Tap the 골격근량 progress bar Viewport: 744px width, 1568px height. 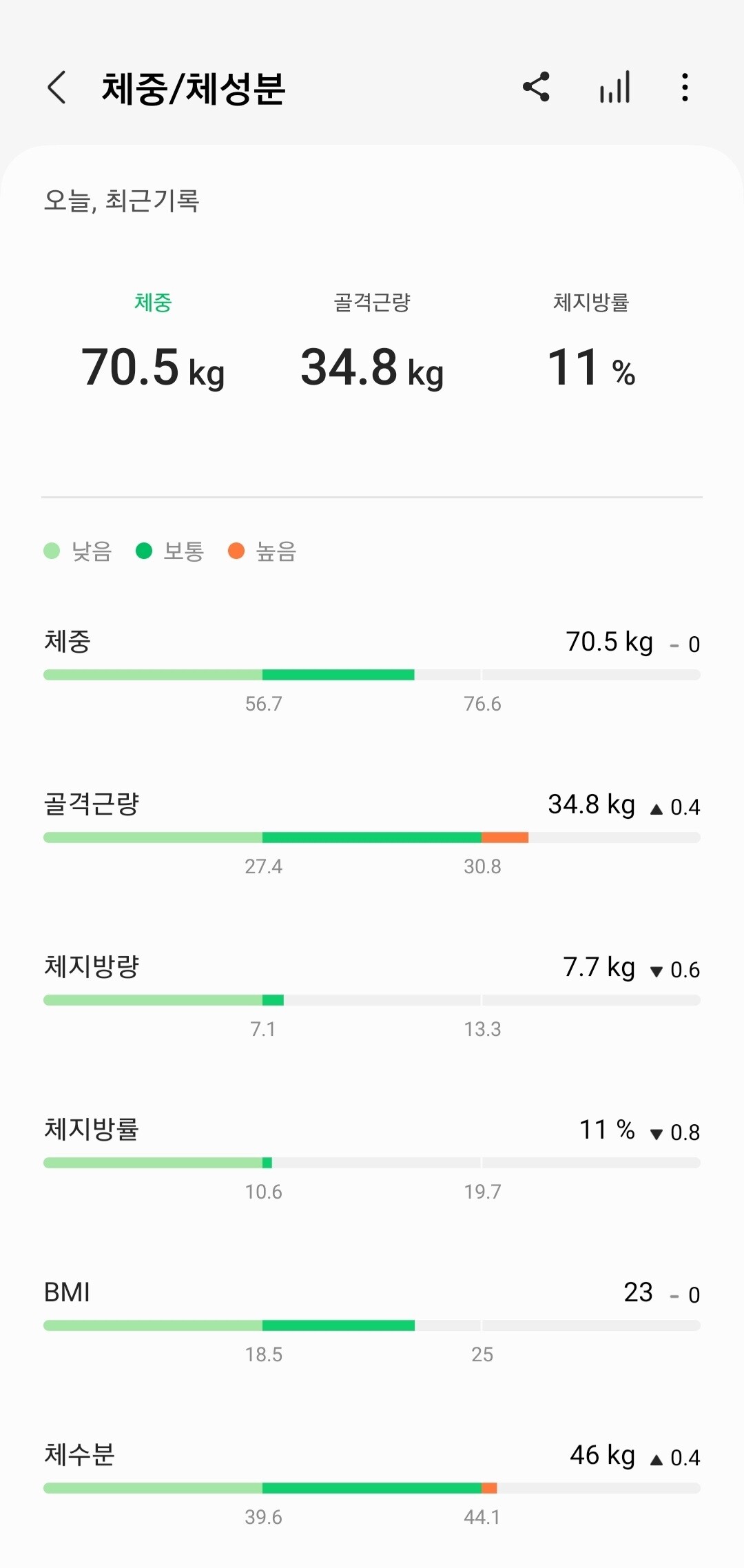372,837
